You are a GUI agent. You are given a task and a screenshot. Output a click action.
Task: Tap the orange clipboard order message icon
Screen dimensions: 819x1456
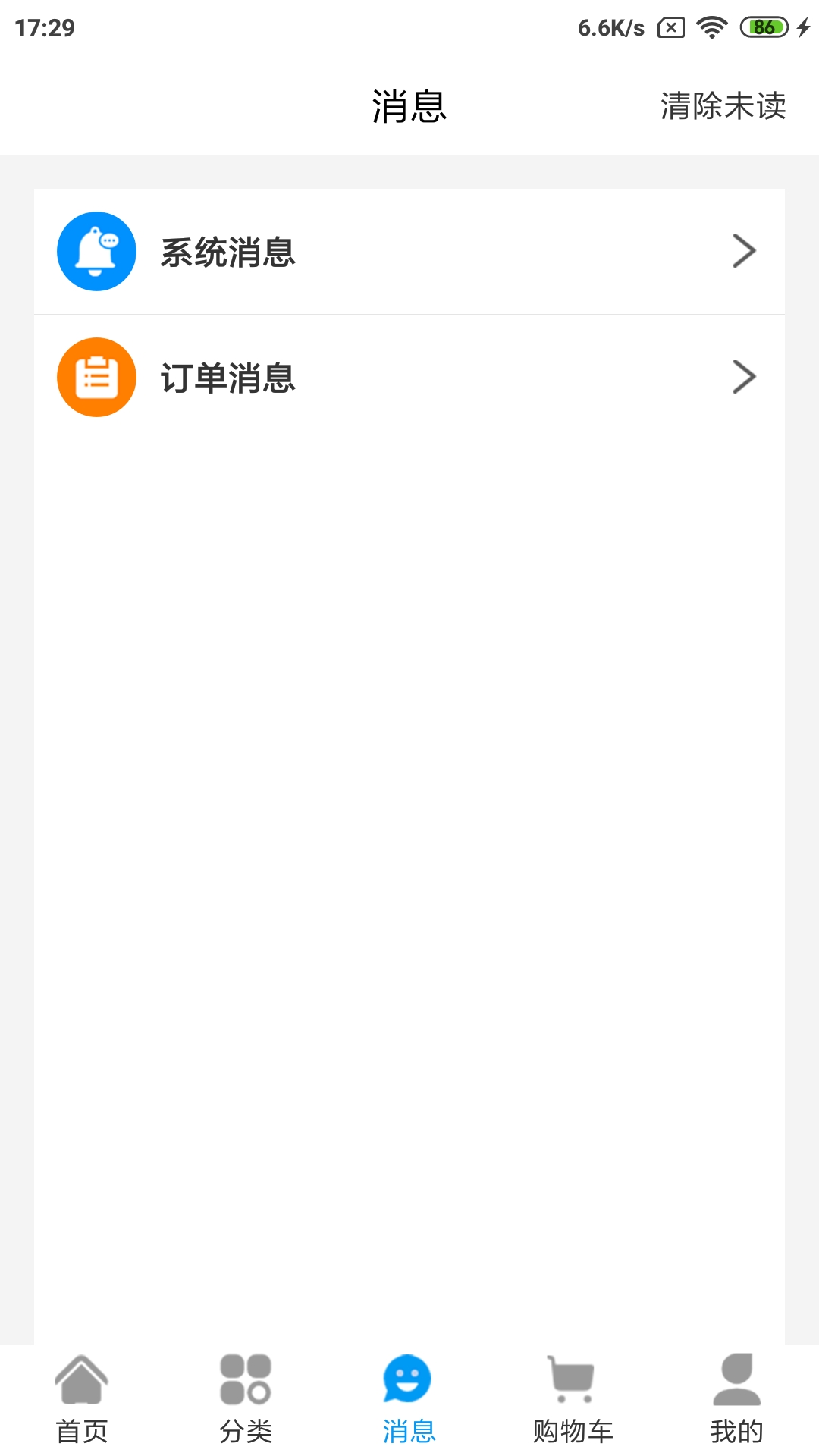point(96,377)
